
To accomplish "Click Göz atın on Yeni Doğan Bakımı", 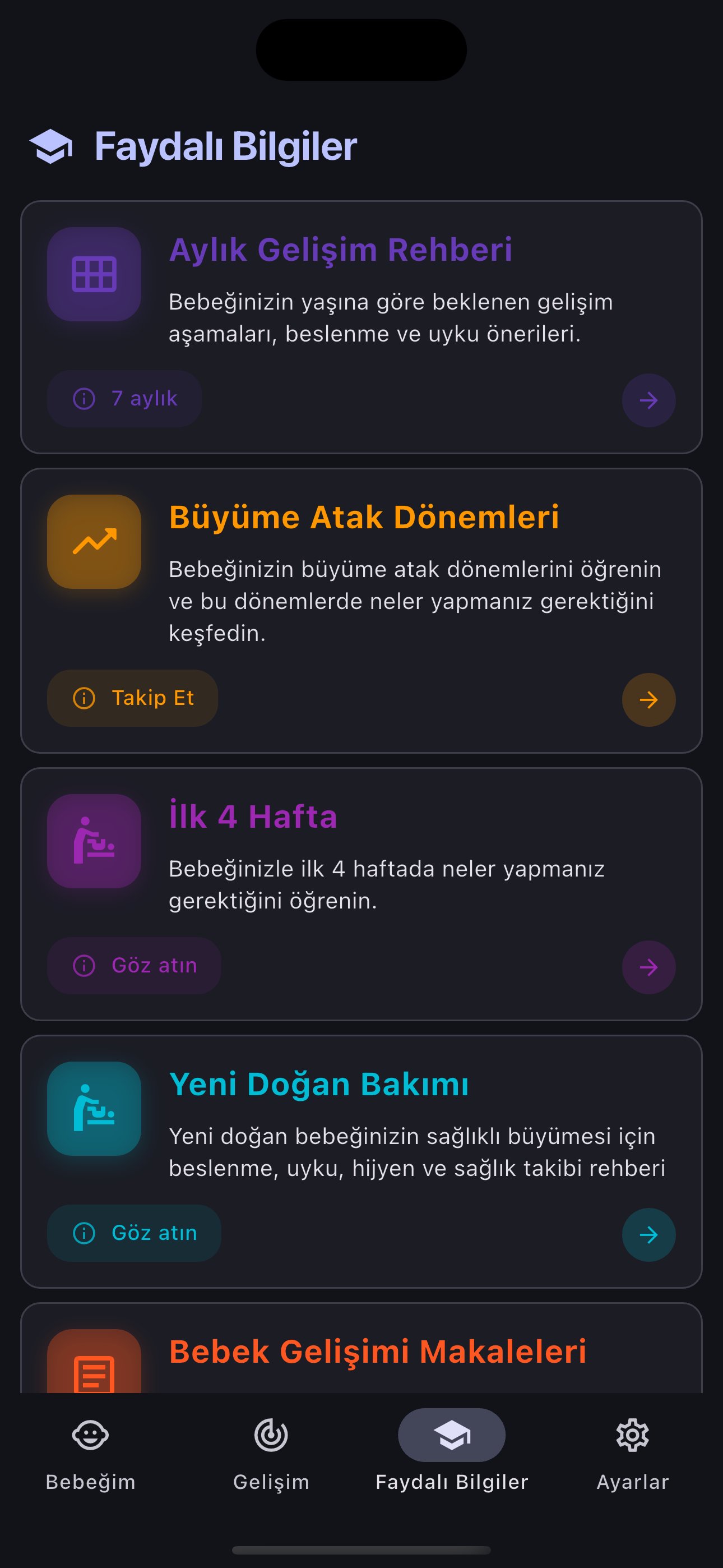I will (134, 1233).
